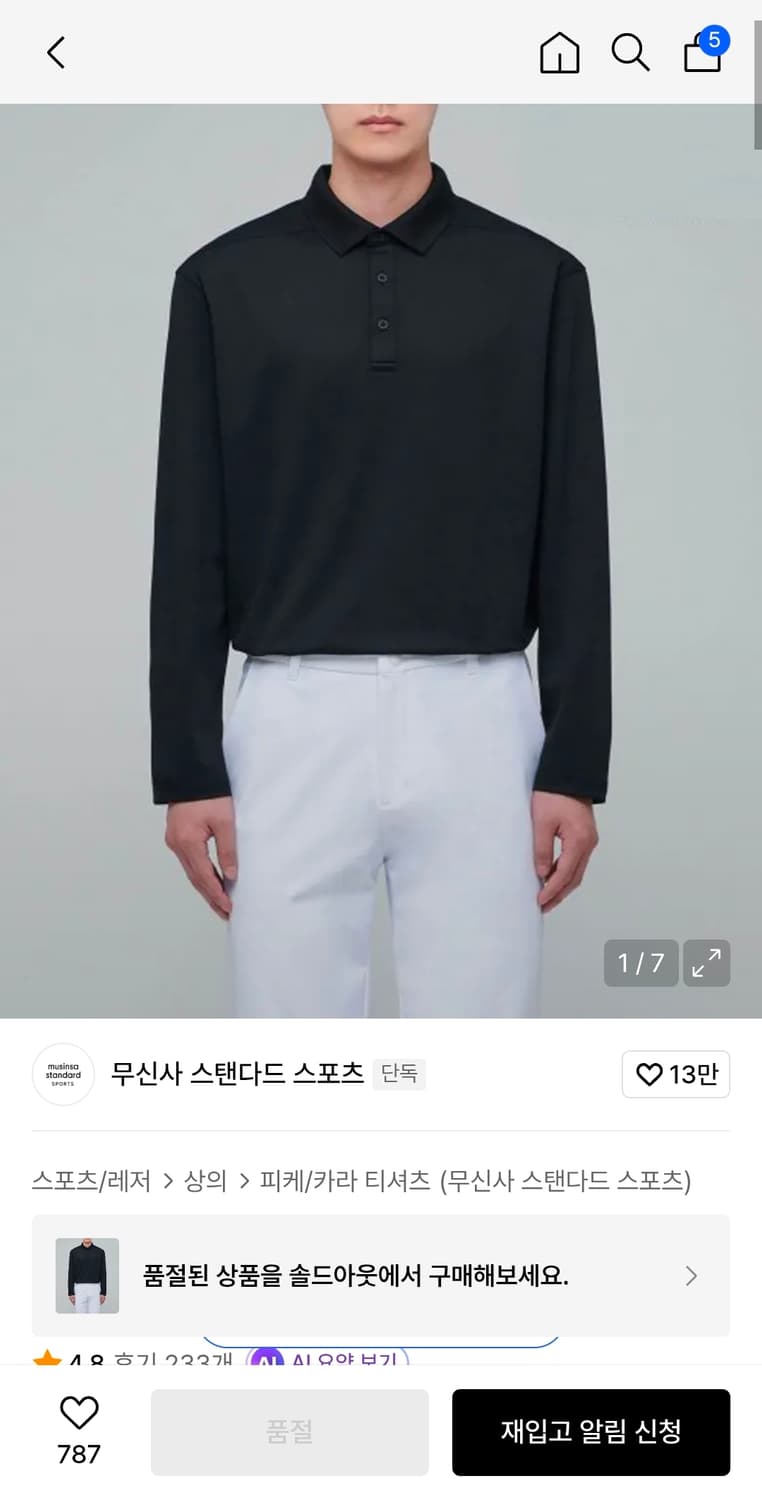
Task: Open the shopping cart showing 5 items
Action: click(702, 55)
